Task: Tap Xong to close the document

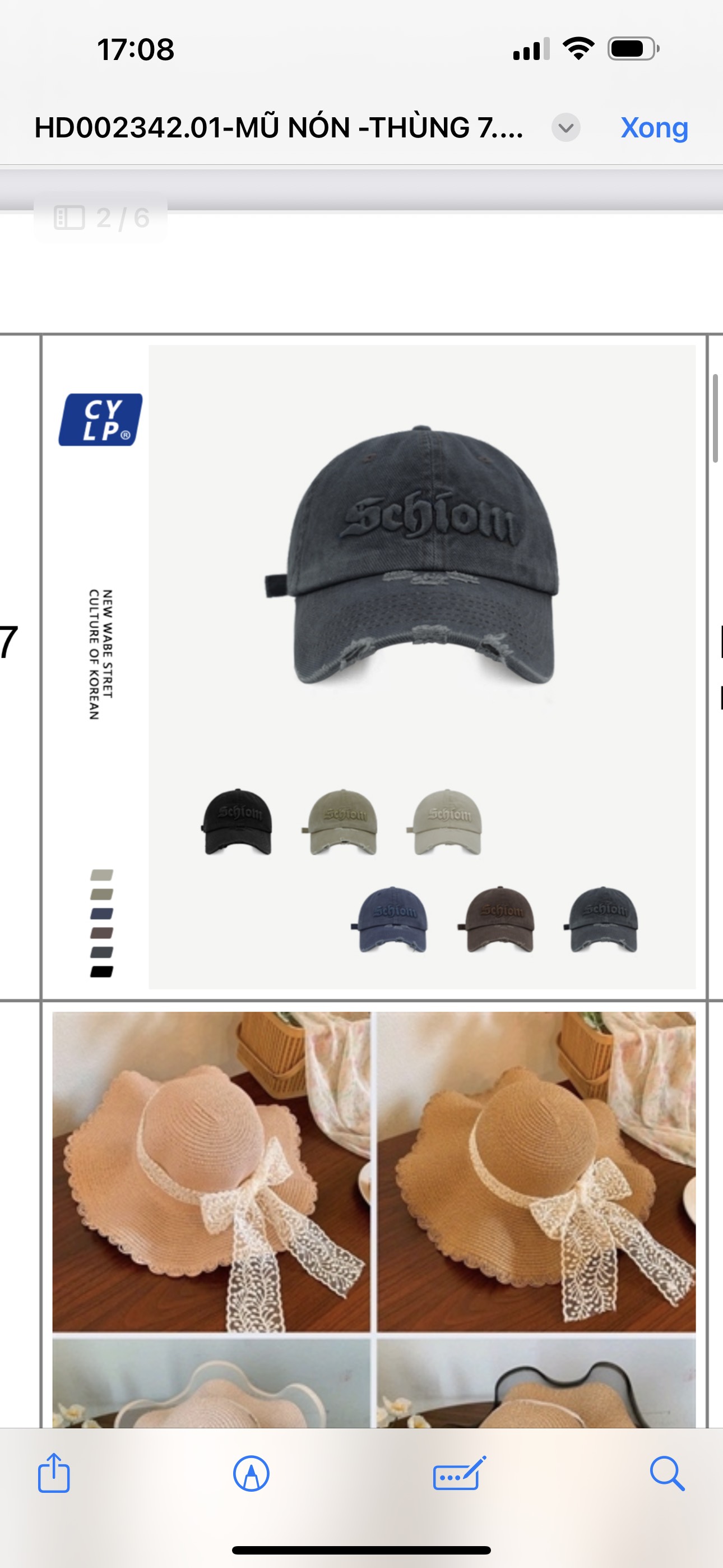Action: pyautogui.click(x=654, y=128)
